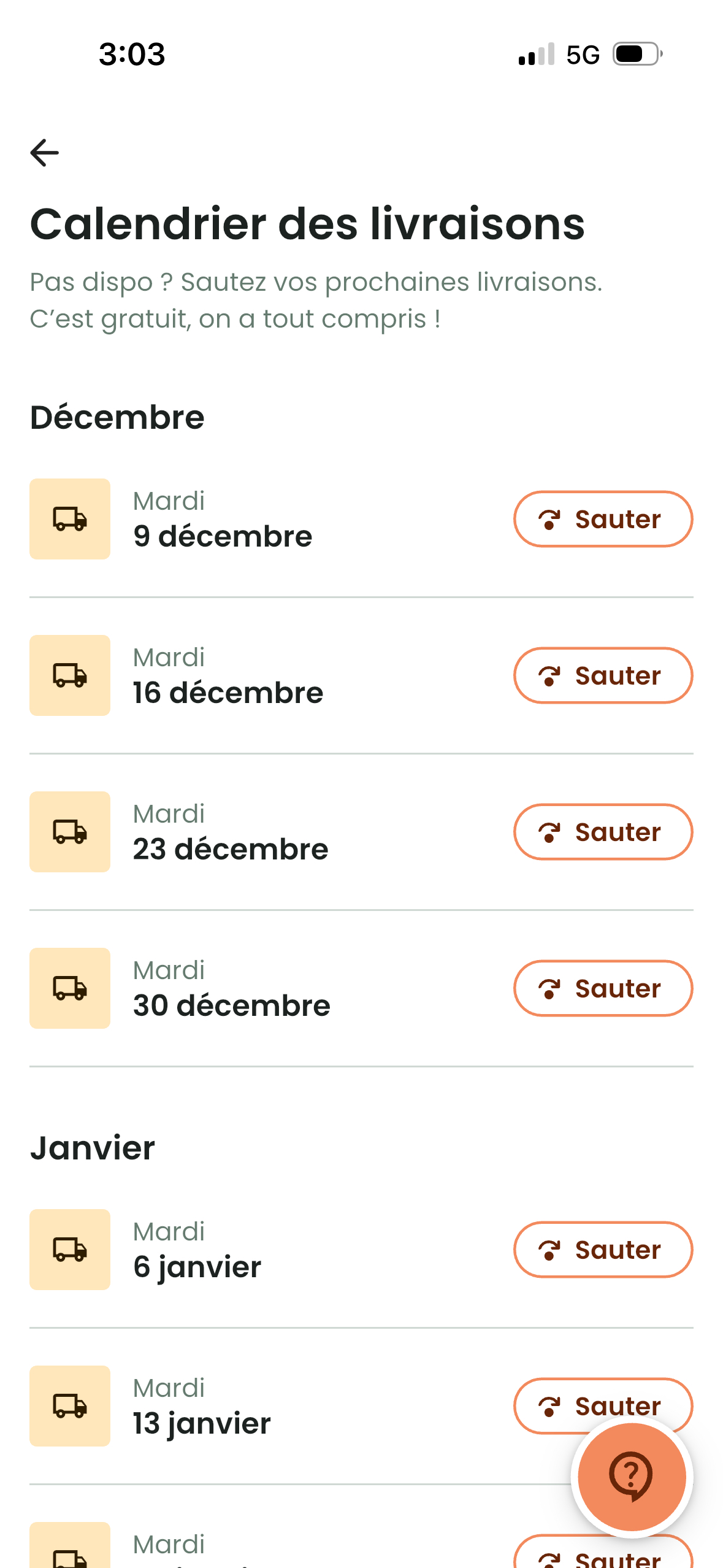The height and width of the screenshot is (1568, 723).
Task: Go back with the arrow icon
Action: click(45, 153)
